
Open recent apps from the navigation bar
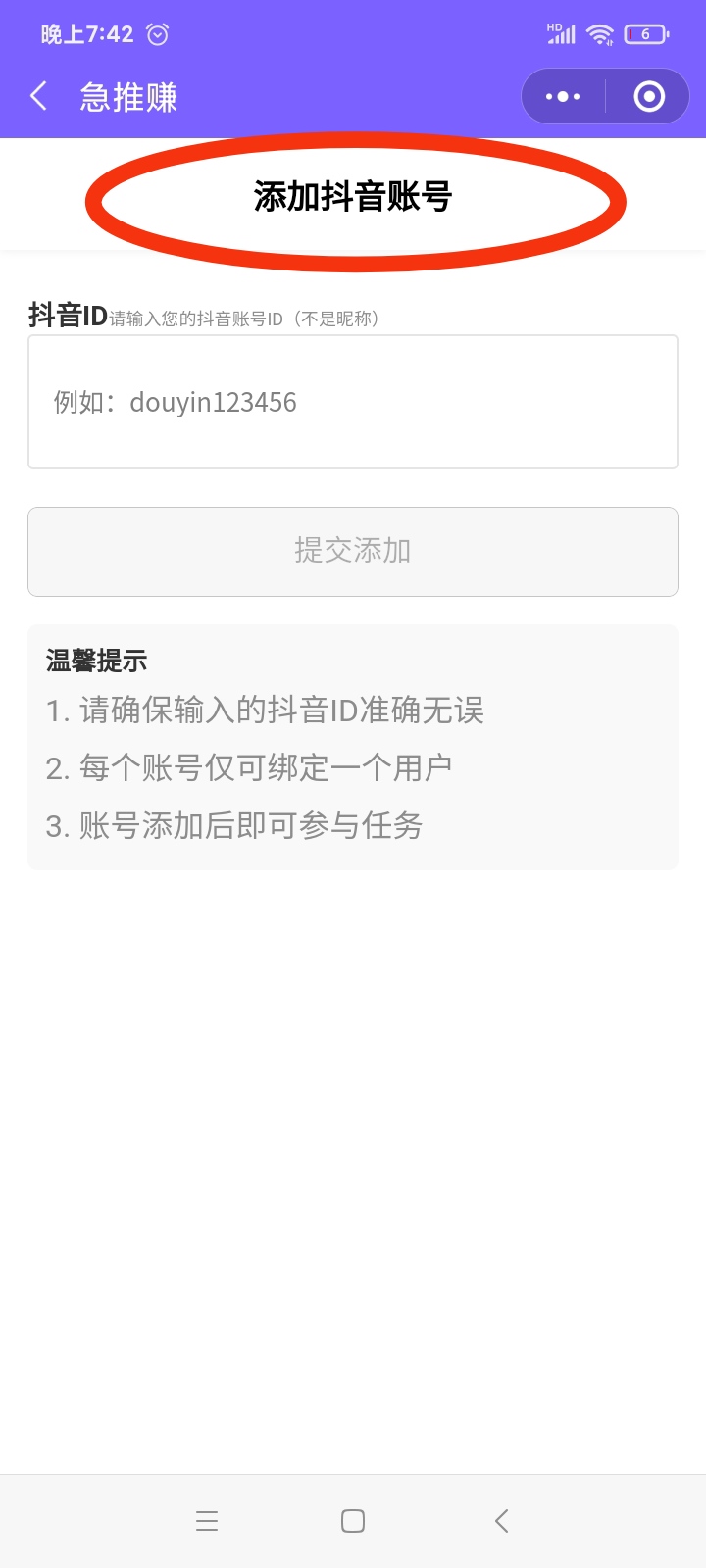pos(207,1521)
